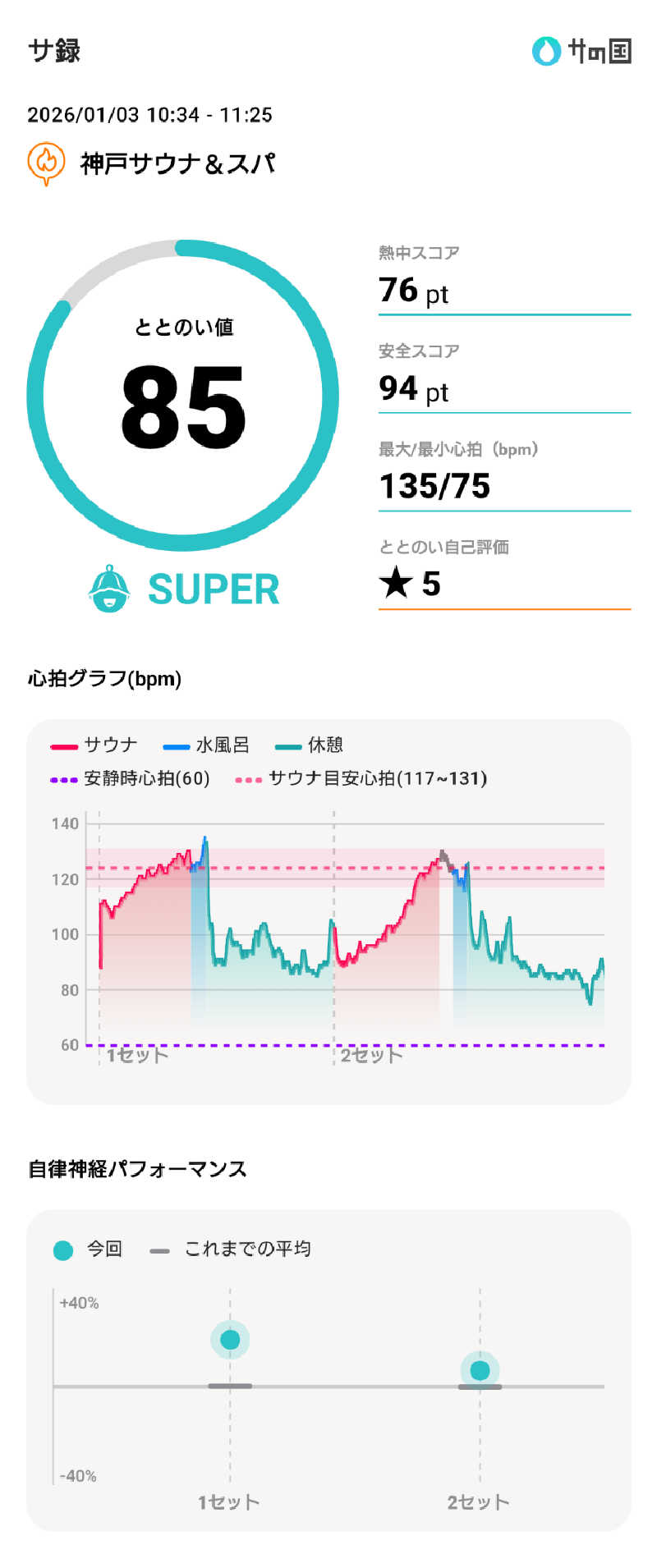Open the 神戸サウナ＆スパ facility page
Screen dimensions: 657x1568
tap(177, 163)
